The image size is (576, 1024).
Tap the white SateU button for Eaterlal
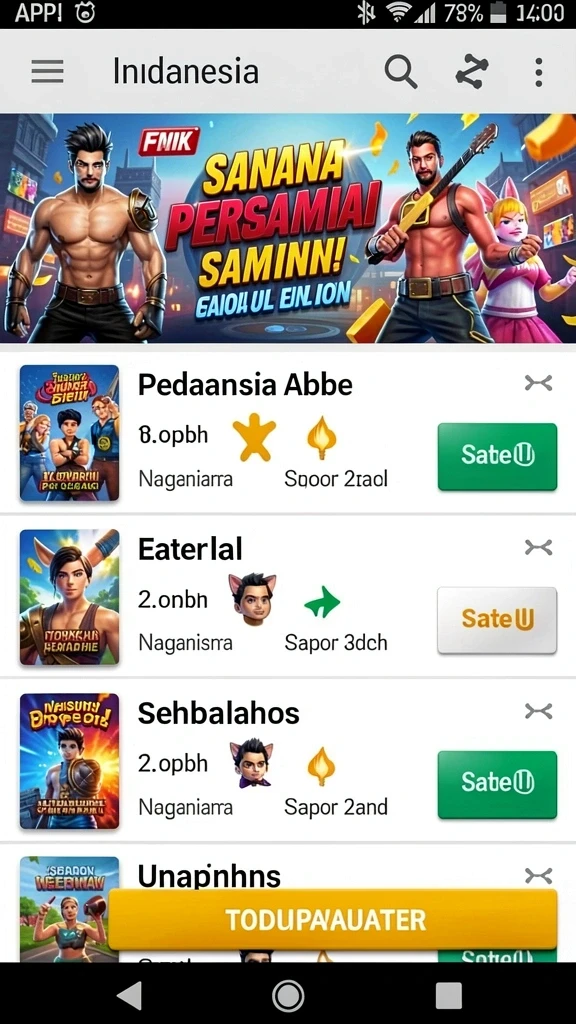point(497,620)
